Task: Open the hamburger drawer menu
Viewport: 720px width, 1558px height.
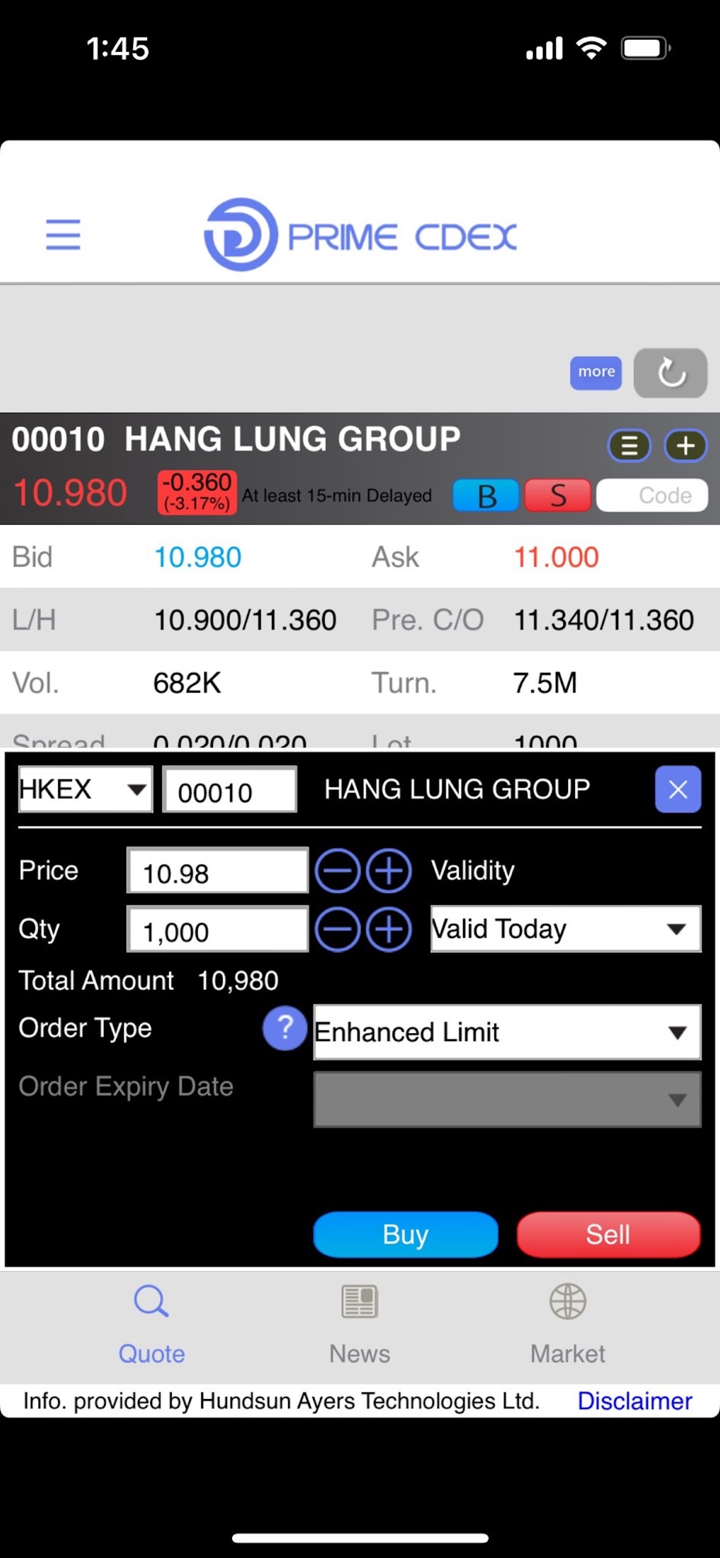Action: [63, 235]
